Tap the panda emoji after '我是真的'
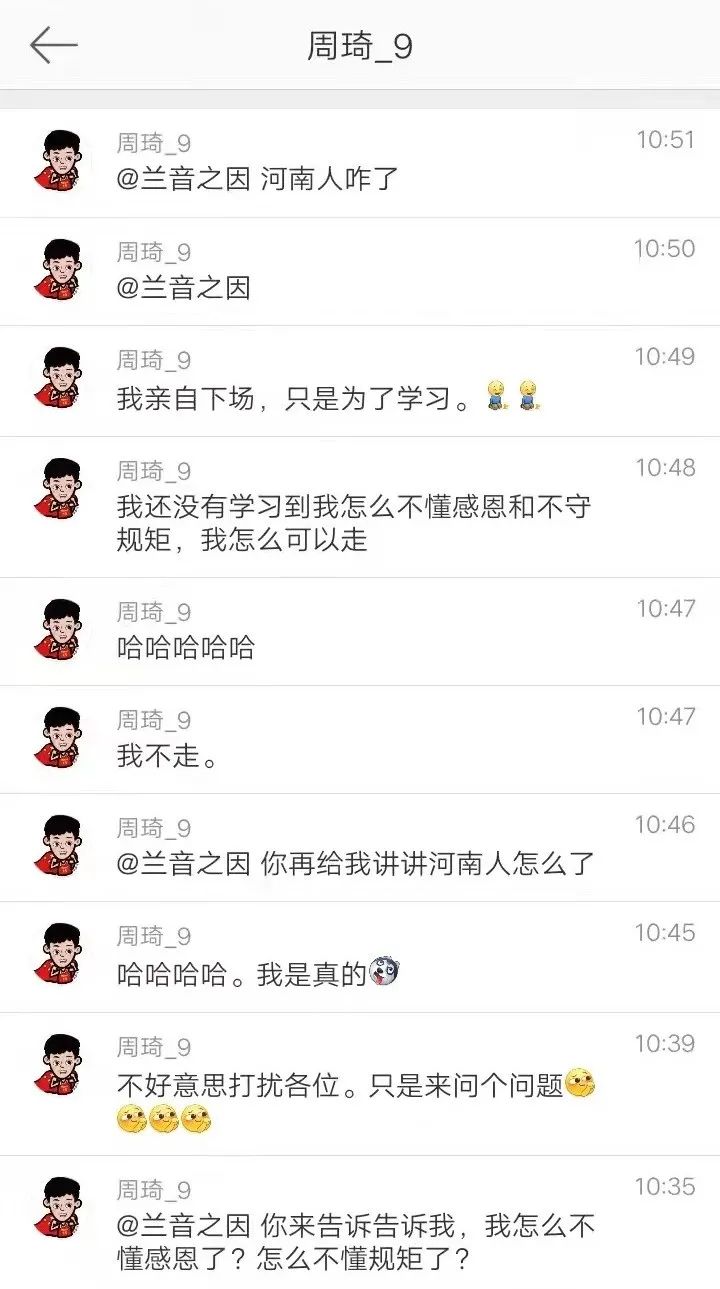 pos(385,967)
